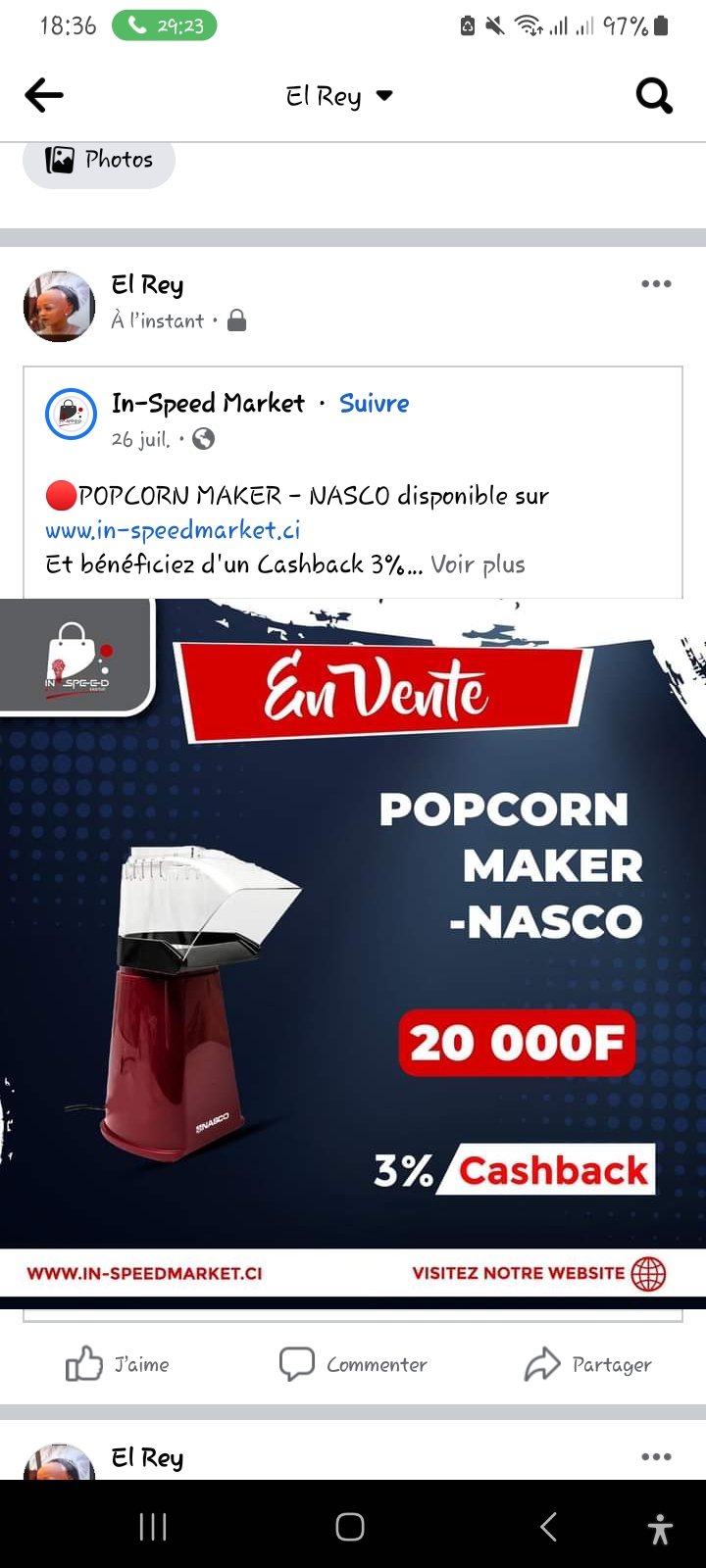View El Rey's profile picture
Screen dimensions: 706x1568
click(59, 306)
